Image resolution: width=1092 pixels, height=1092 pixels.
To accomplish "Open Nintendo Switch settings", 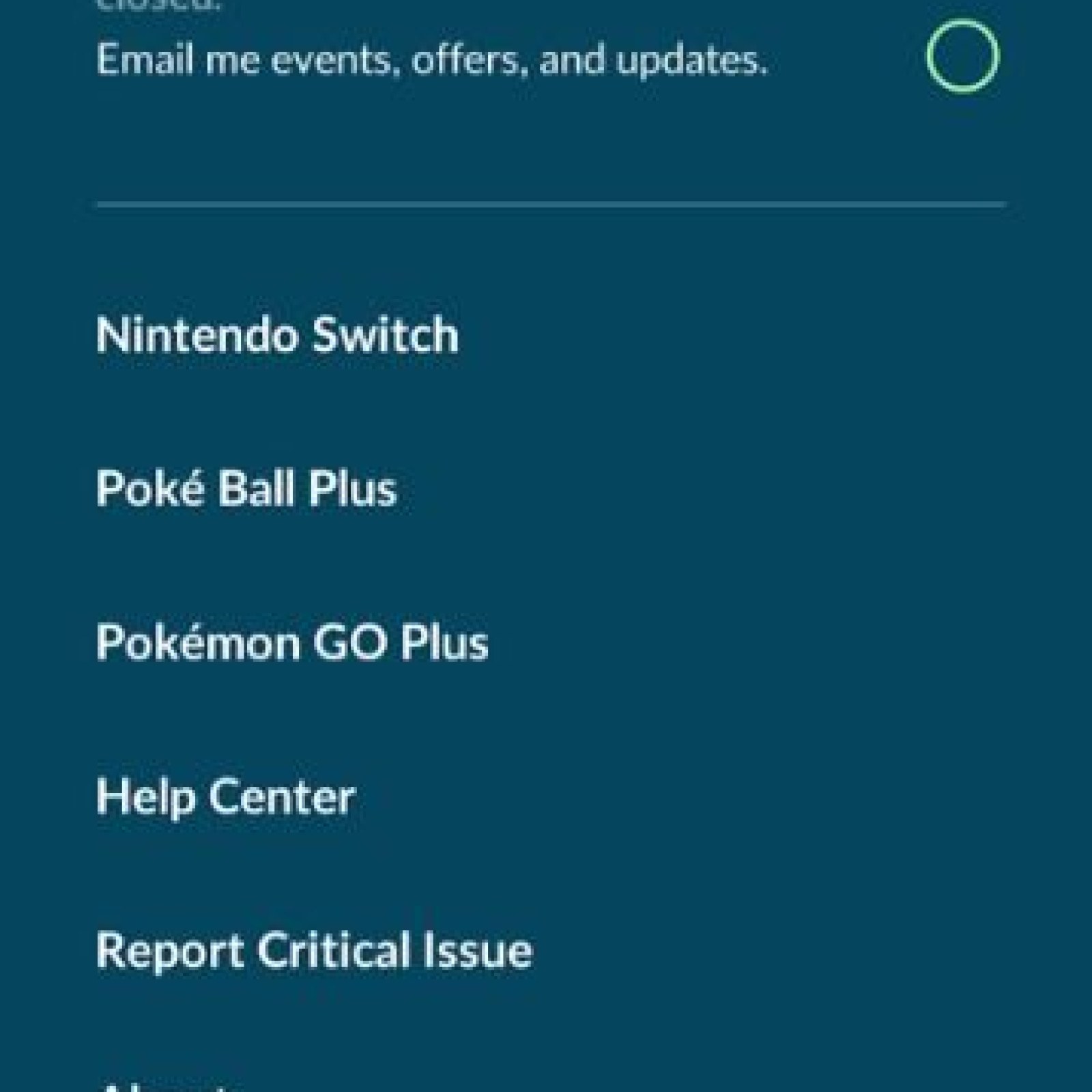I will pos(277,334).
